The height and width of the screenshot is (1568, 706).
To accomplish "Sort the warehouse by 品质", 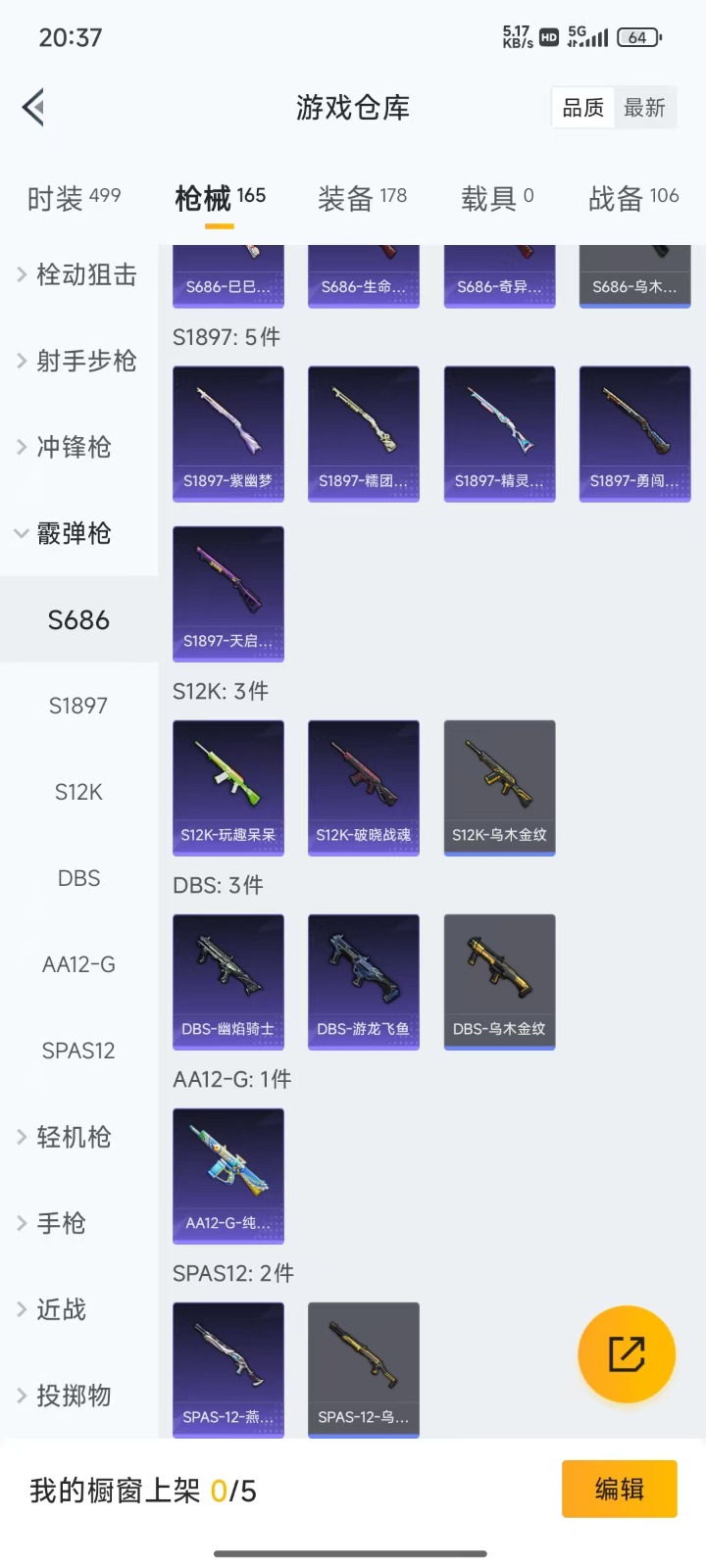I will (583, 108).
